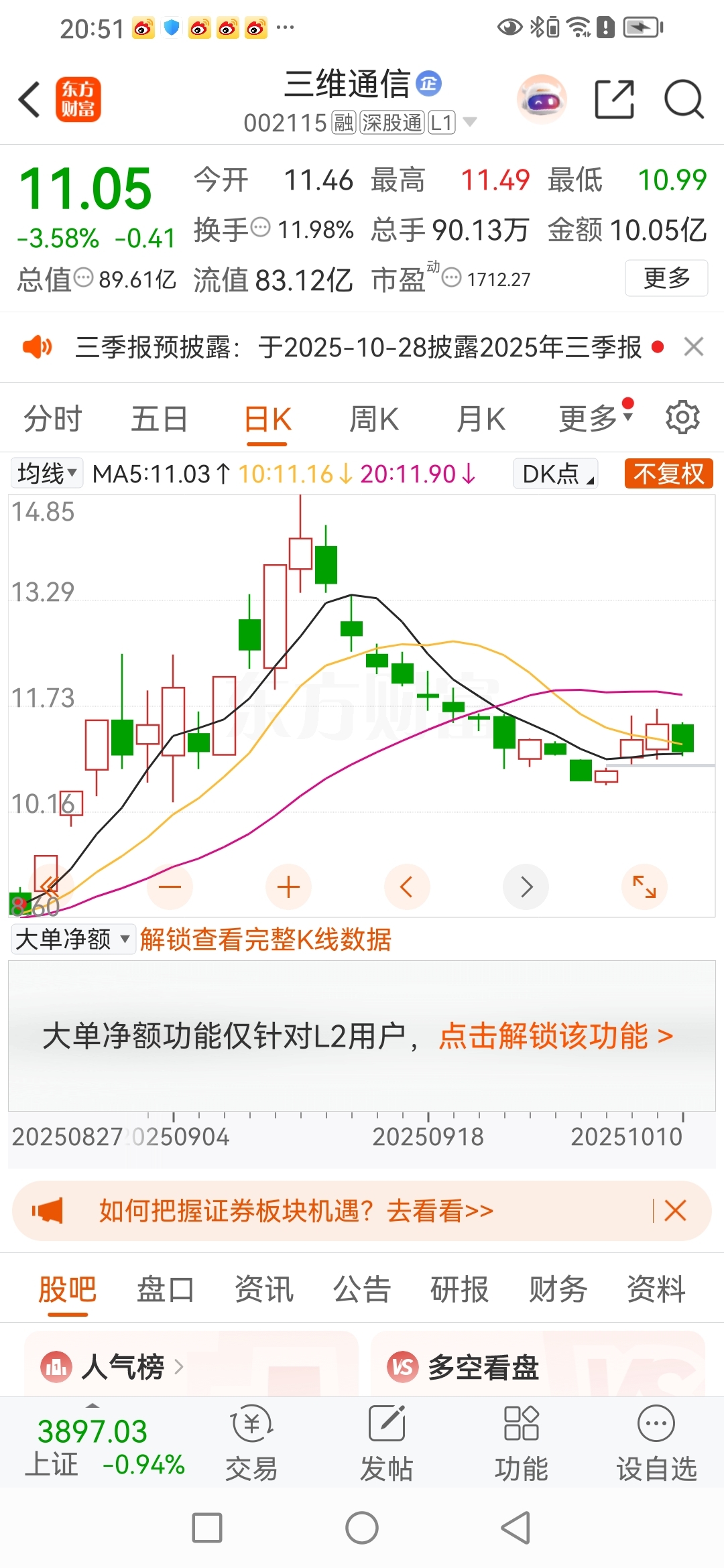Switch to the 公告 tab
724x1568 pixels.
pos(362,1289)
